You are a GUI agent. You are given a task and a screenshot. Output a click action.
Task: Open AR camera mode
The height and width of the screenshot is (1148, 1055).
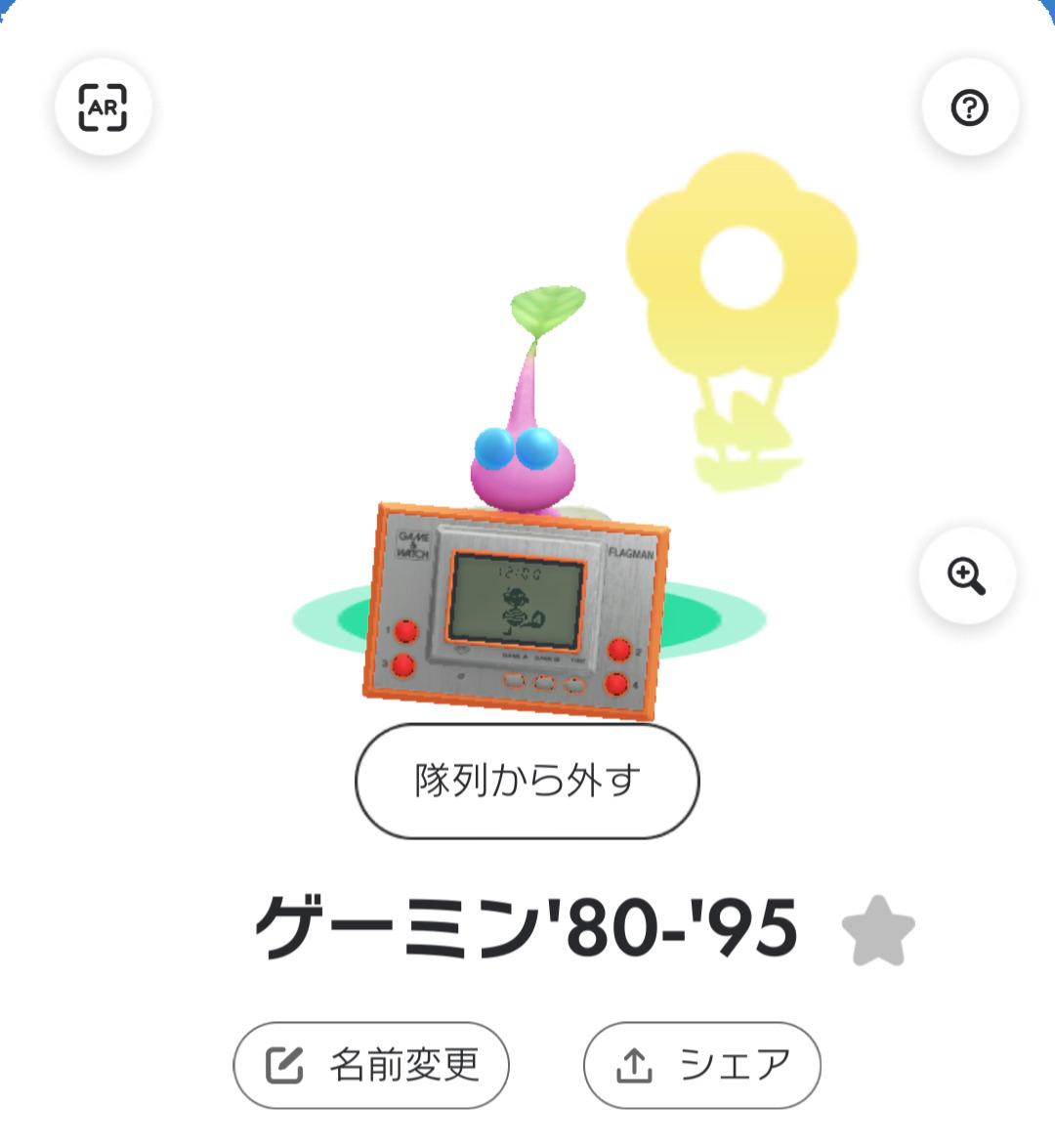[x=104, y=106]
